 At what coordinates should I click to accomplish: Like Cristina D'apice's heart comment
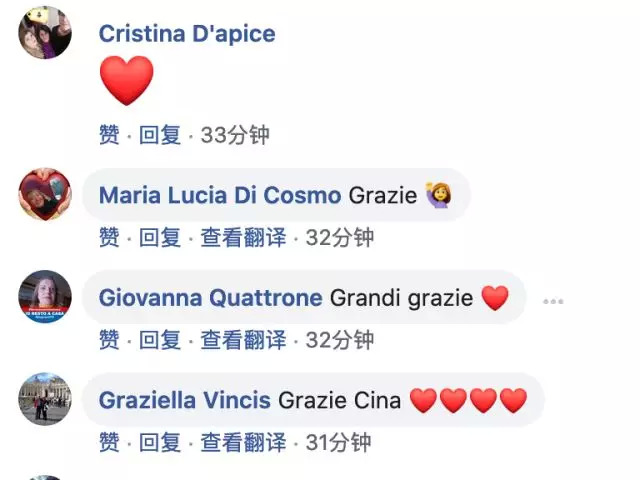click(109, 135)
